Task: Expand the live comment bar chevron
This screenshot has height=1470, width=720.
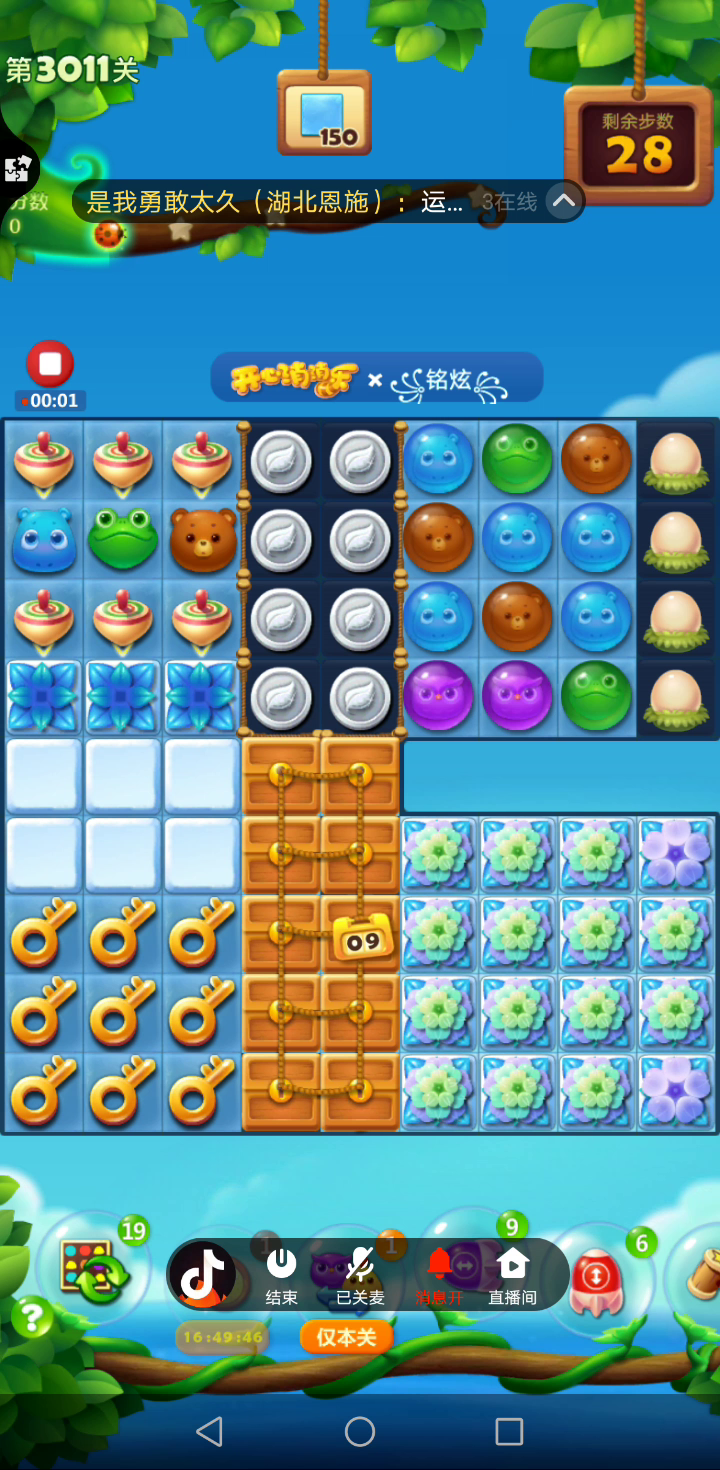Action: pyautogui.click(x=563, y=201)
